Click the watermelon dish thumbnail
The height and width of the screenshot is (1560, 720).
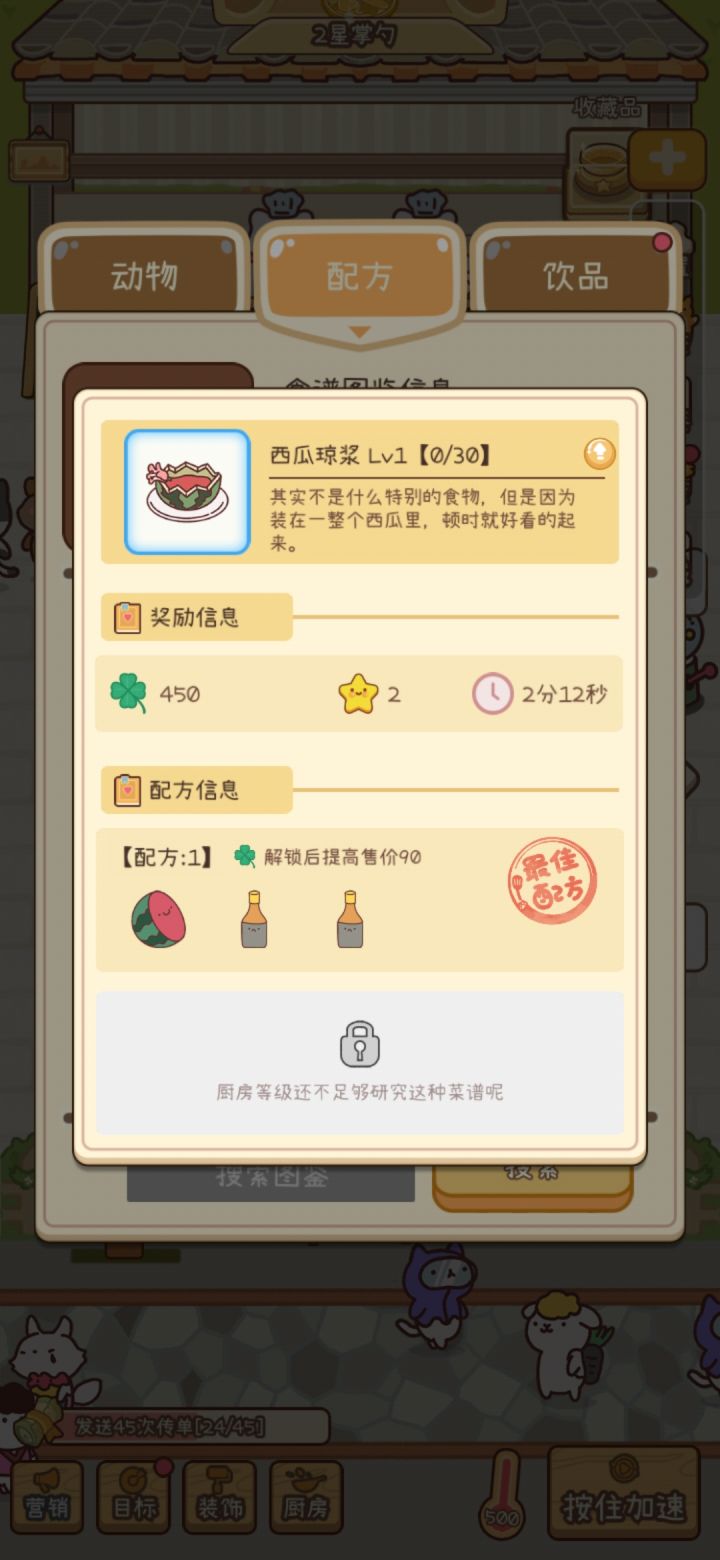click(184, 490)
